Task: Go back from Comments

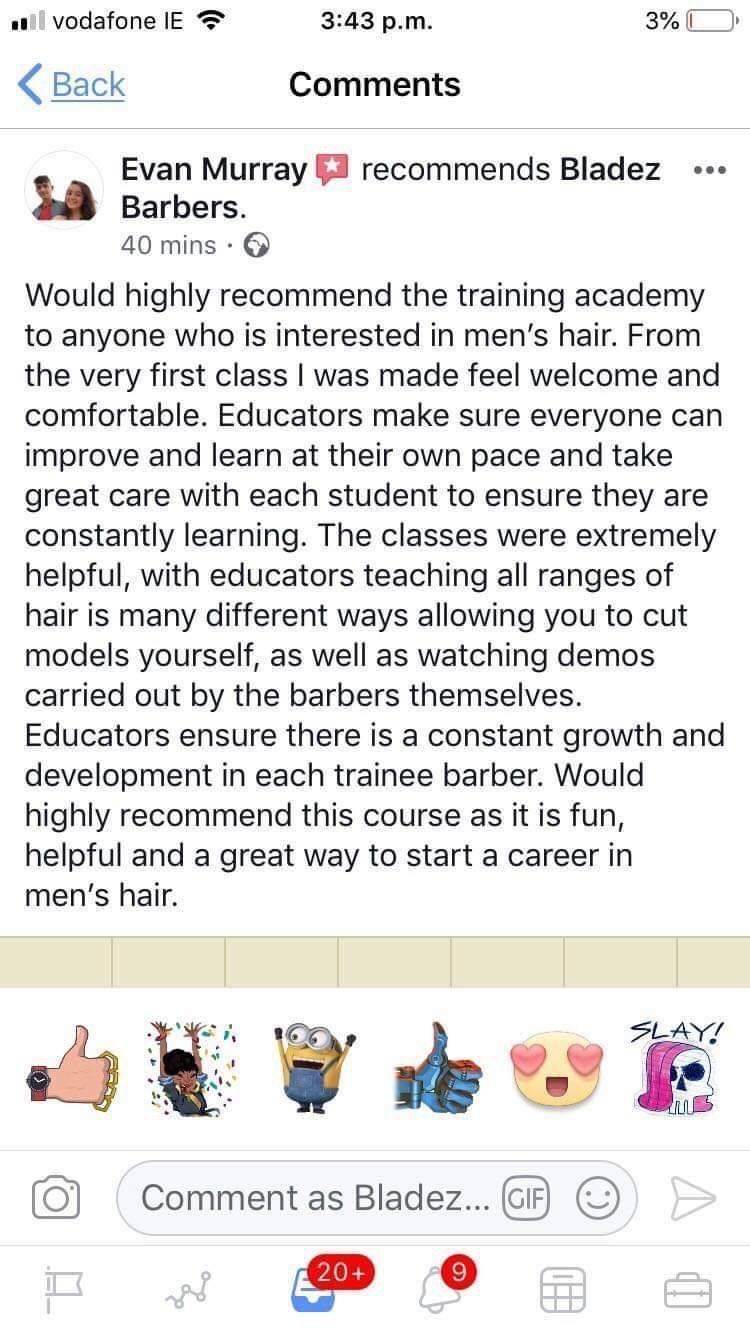Action: [72, 85]
